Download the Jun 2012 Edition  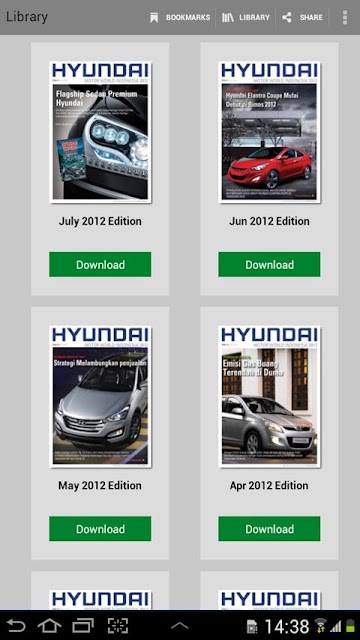(x=269, y=264)
